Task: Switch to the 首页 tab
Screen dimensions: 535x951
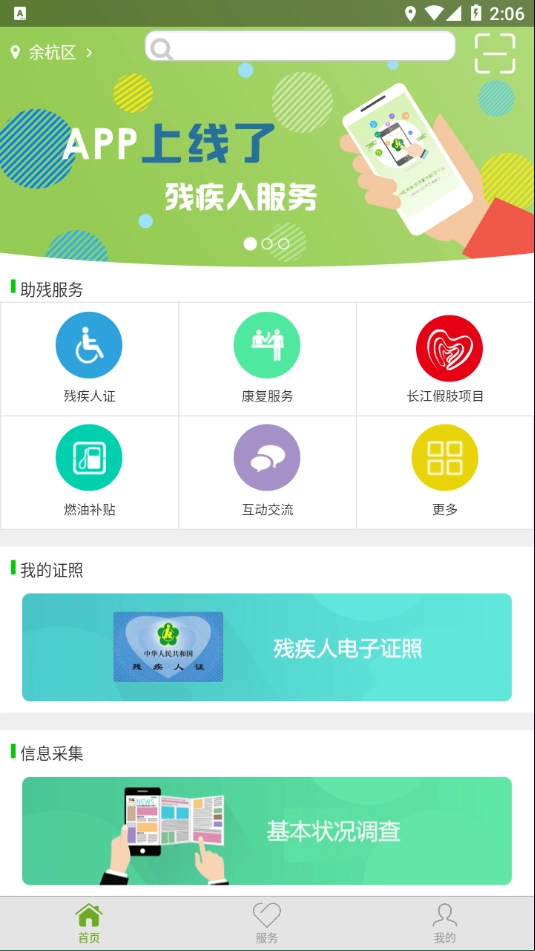Action: click(x=89, y=923)
